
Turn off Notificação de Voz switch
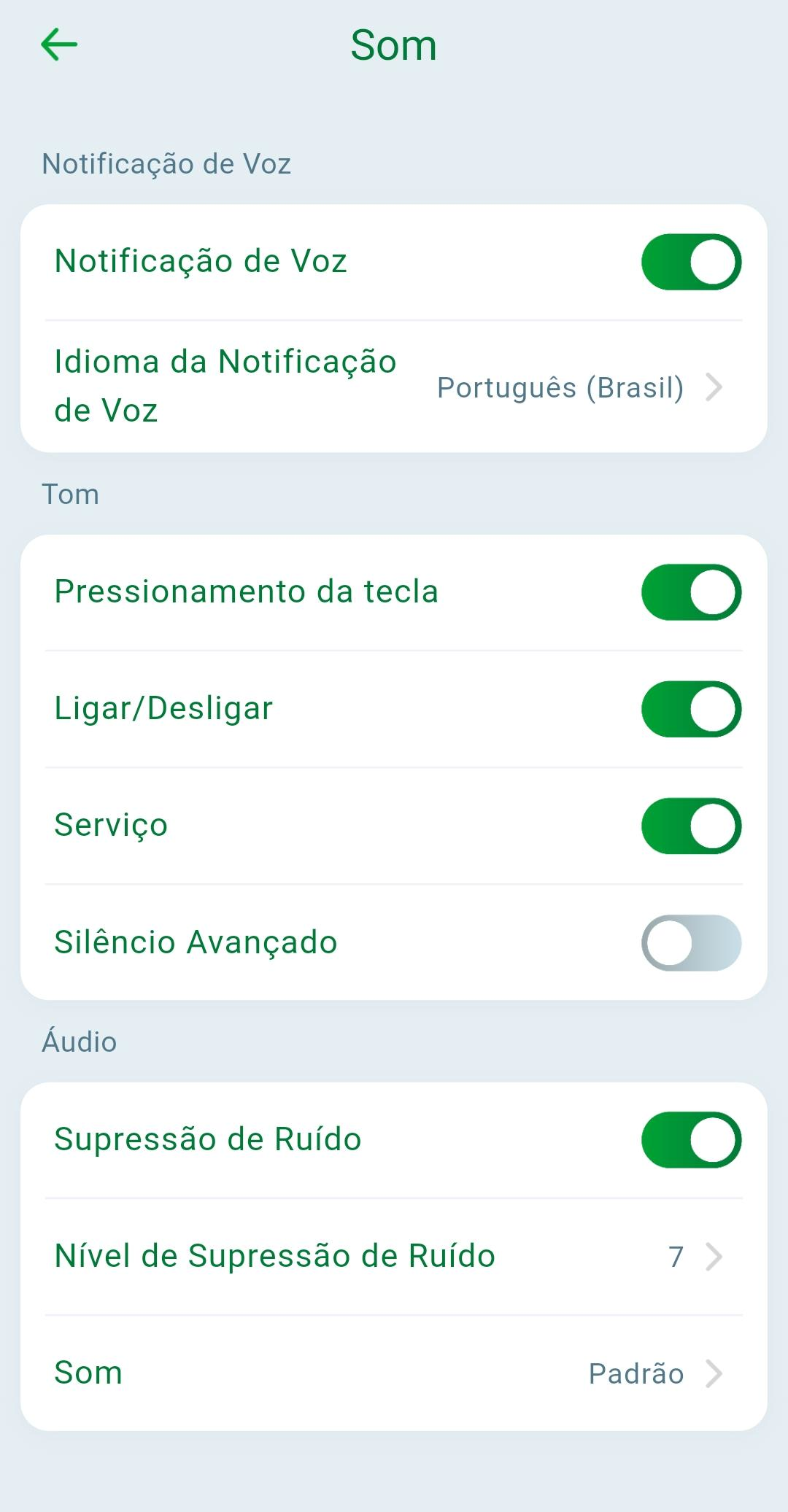(691, 262)
